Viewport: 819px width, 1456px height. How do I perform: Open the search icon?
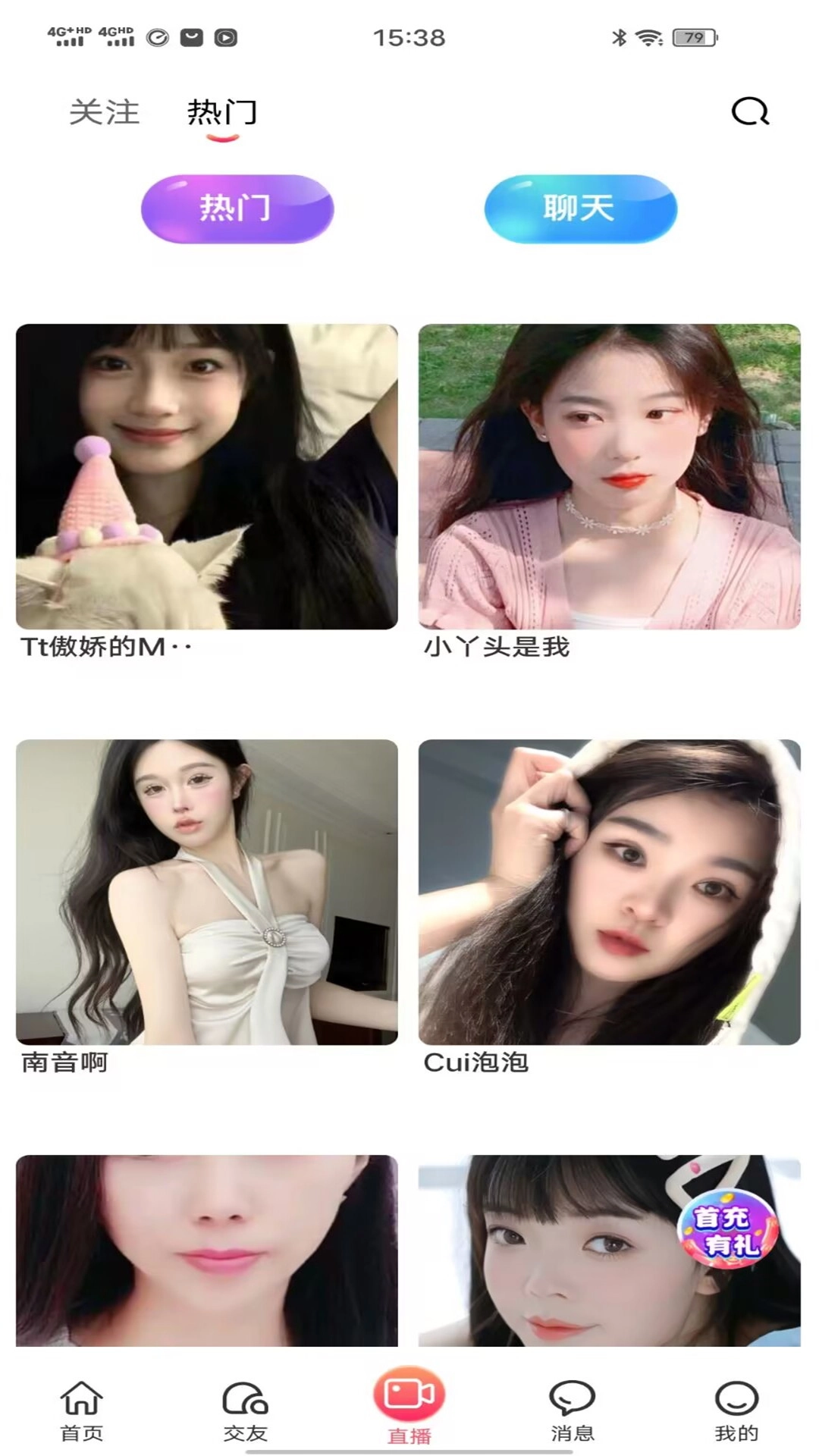pyautogui.click(x=750, y=112)
